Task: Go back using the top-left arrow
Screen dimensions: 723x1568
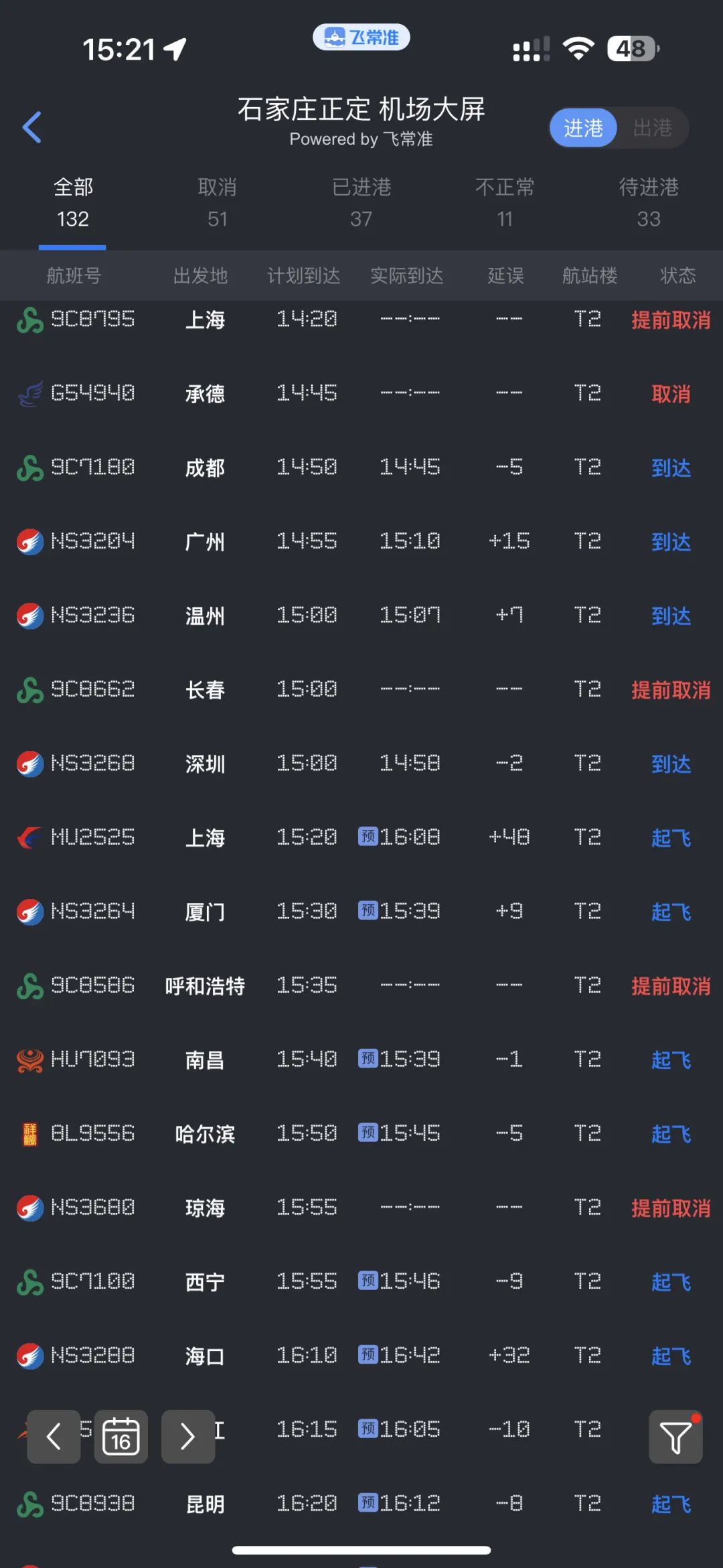Action: 31,127
